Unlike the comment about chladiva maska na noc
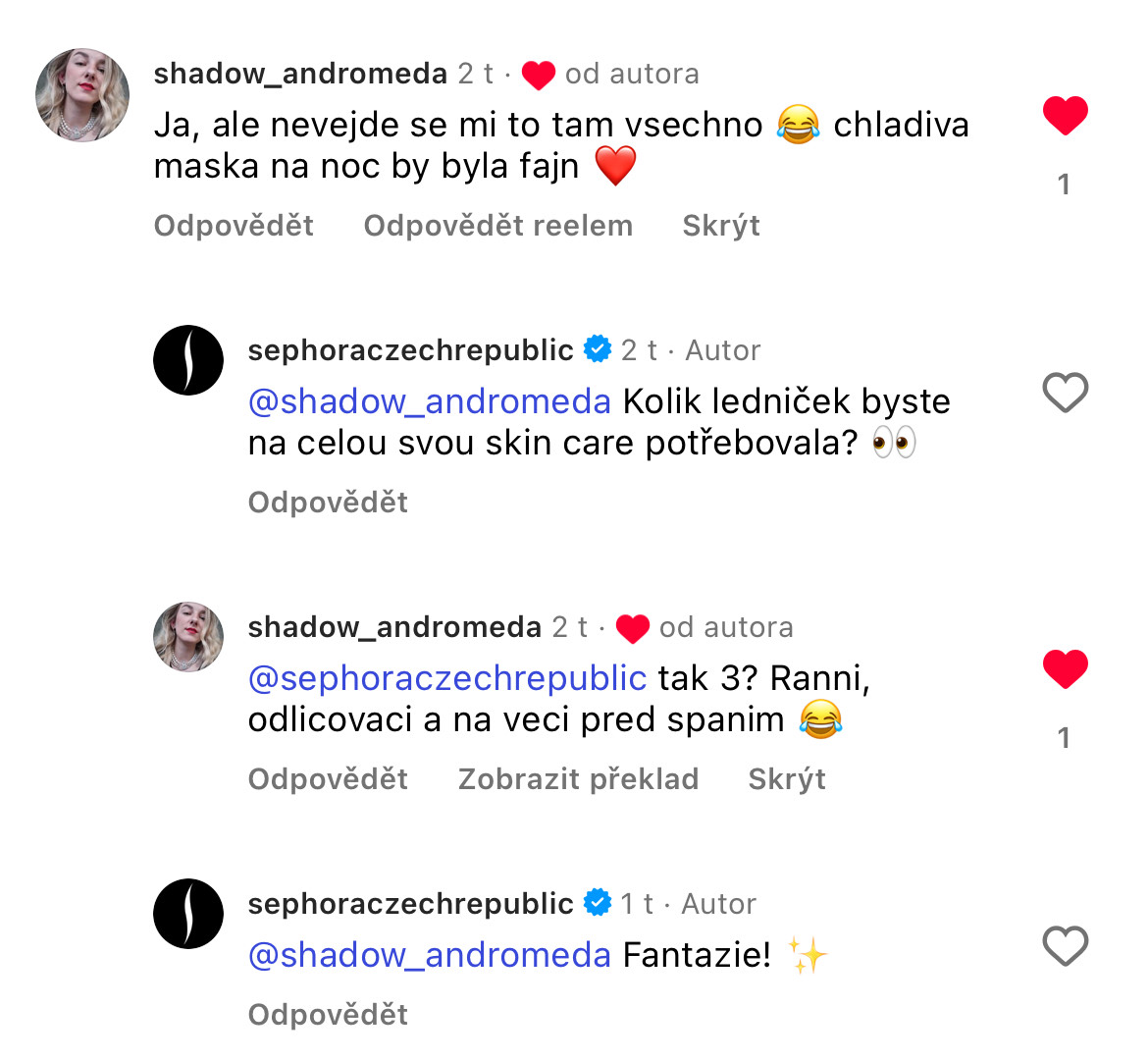The height and width of the screenshot is (1060, 1148). tap(1065, 116)
